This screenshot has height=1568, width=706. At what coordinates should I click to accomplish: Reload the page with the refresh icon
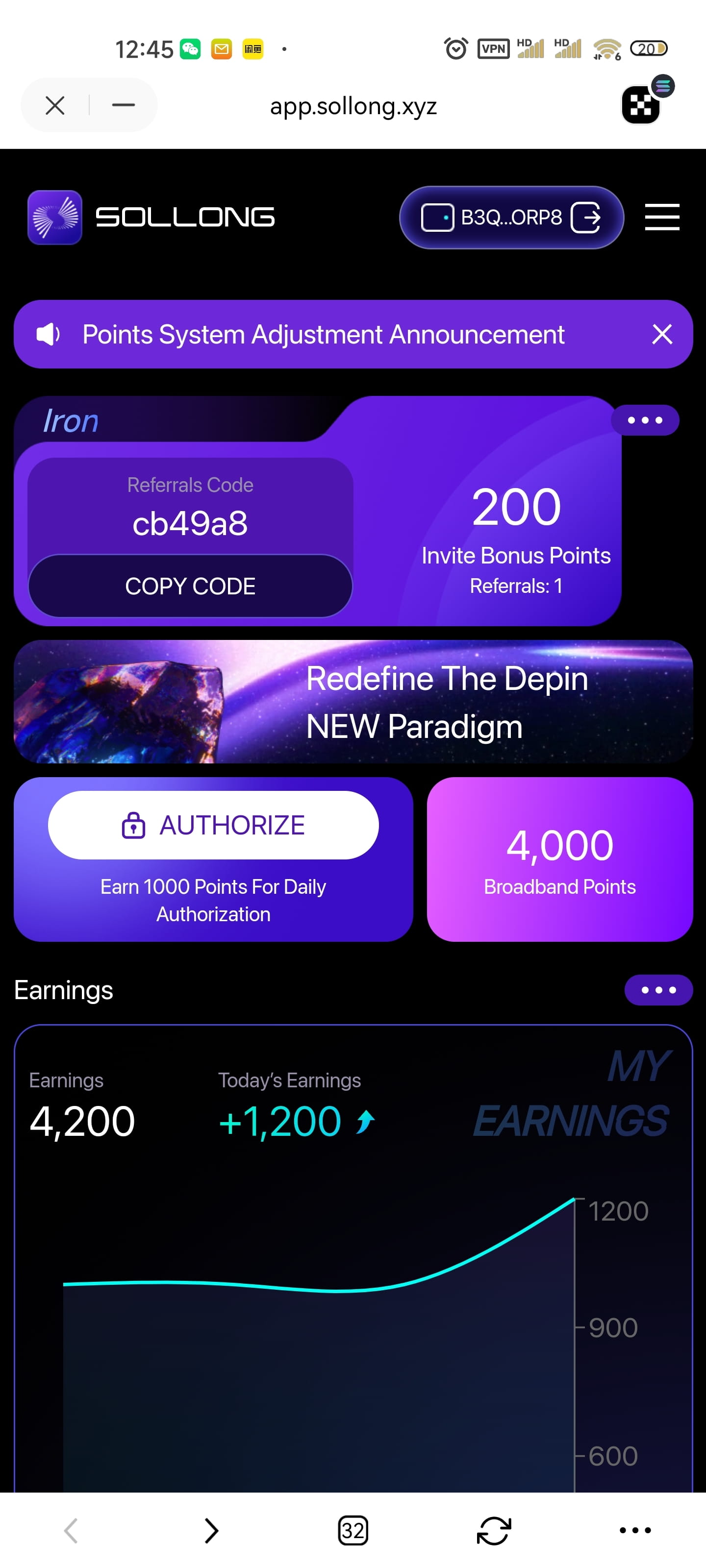[494, 1530]
